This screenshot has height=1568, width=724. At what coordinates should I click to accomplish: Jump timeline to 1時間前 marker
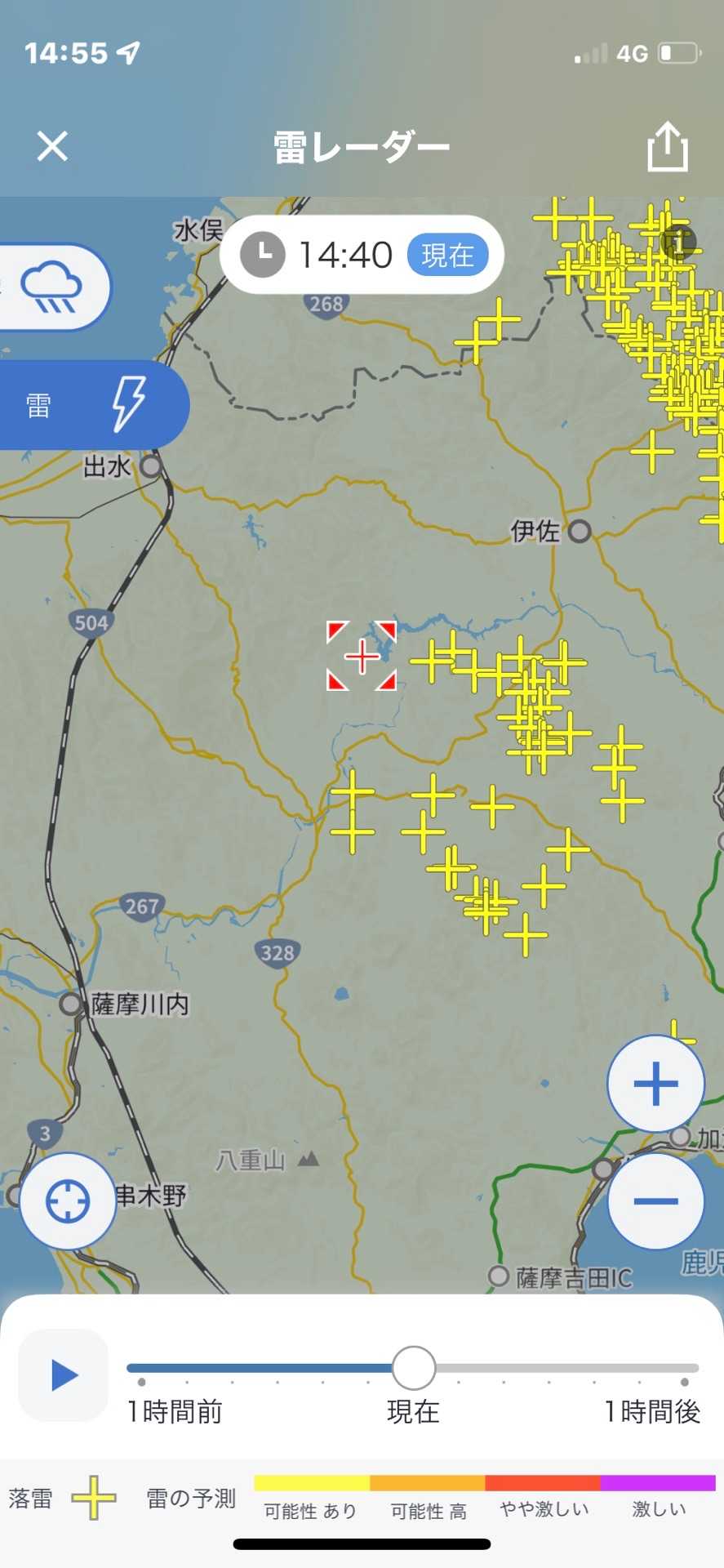142,1382
